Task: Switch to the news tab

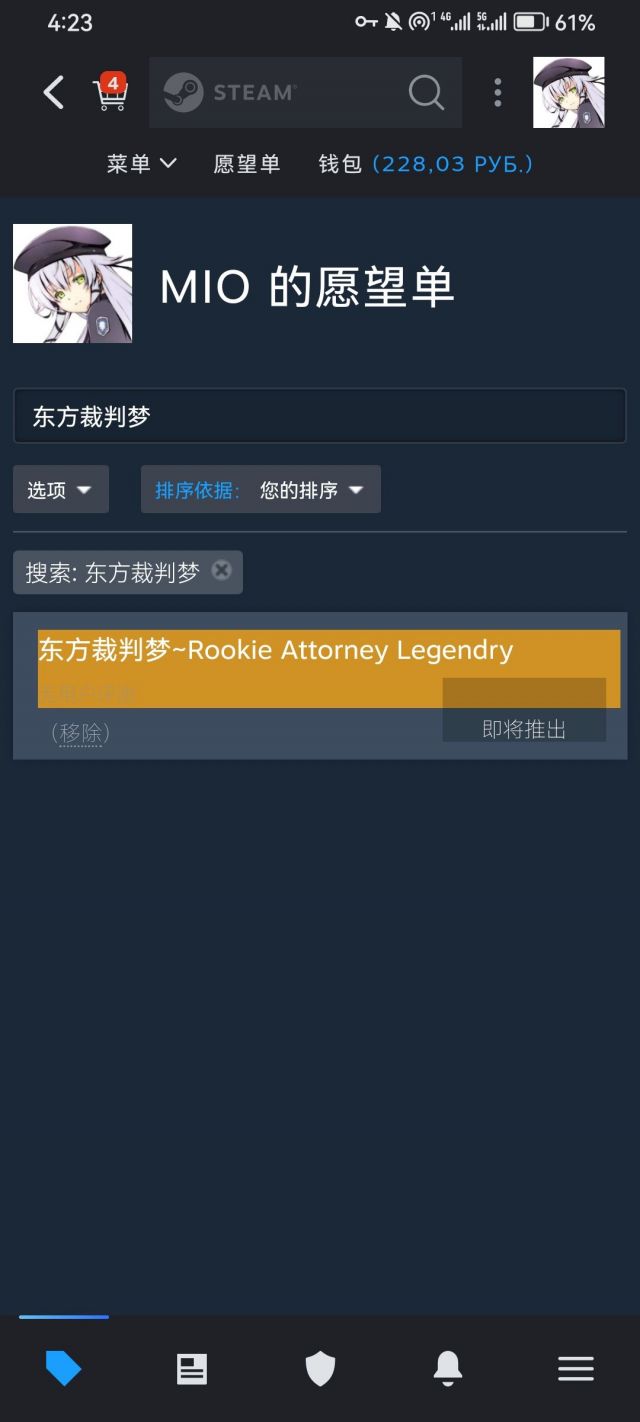Action: [192, 1368]
